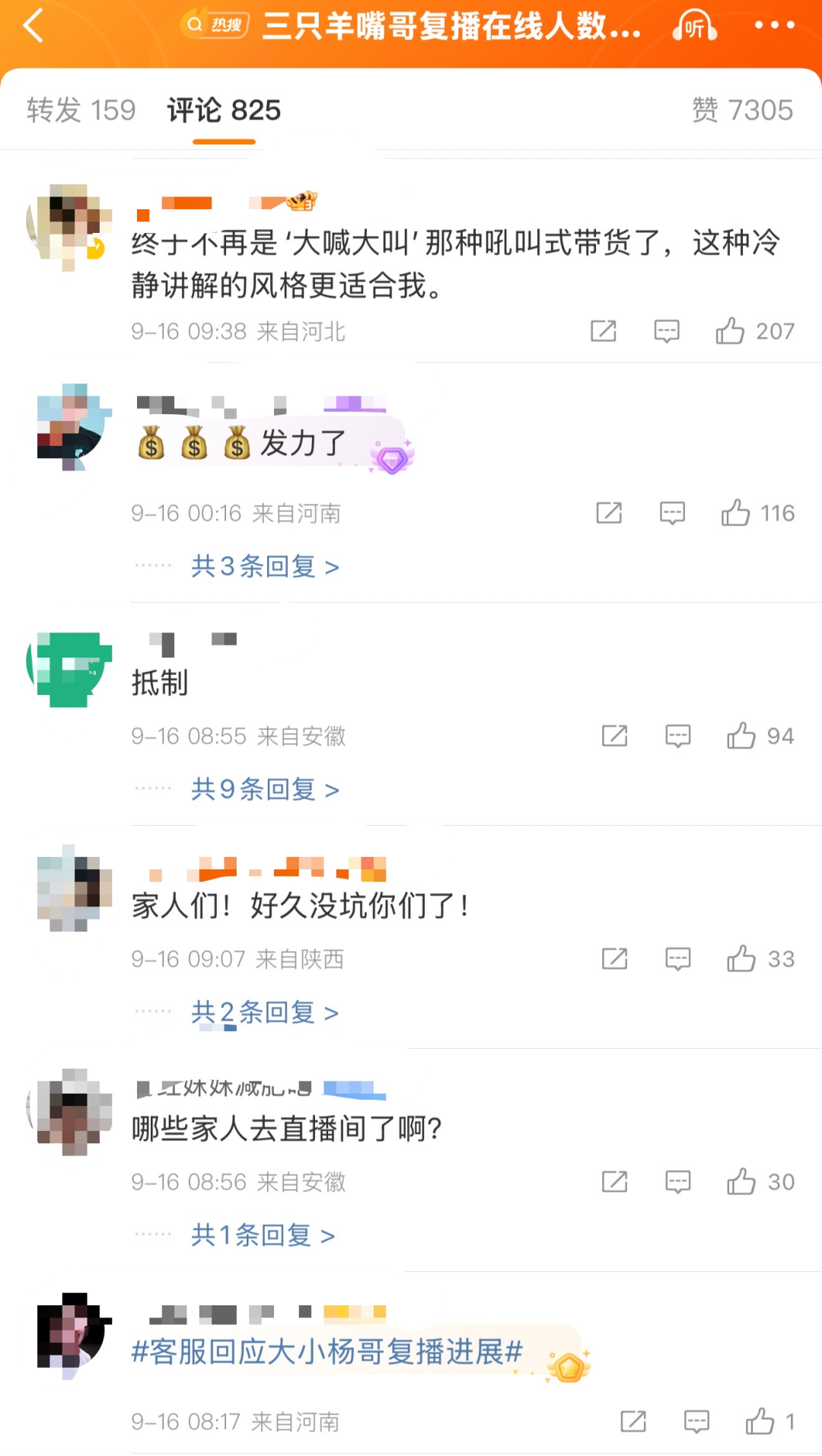
Task: Open 共1条回复 under the 安徽 comment
Action: click(x=262, y=1235)
